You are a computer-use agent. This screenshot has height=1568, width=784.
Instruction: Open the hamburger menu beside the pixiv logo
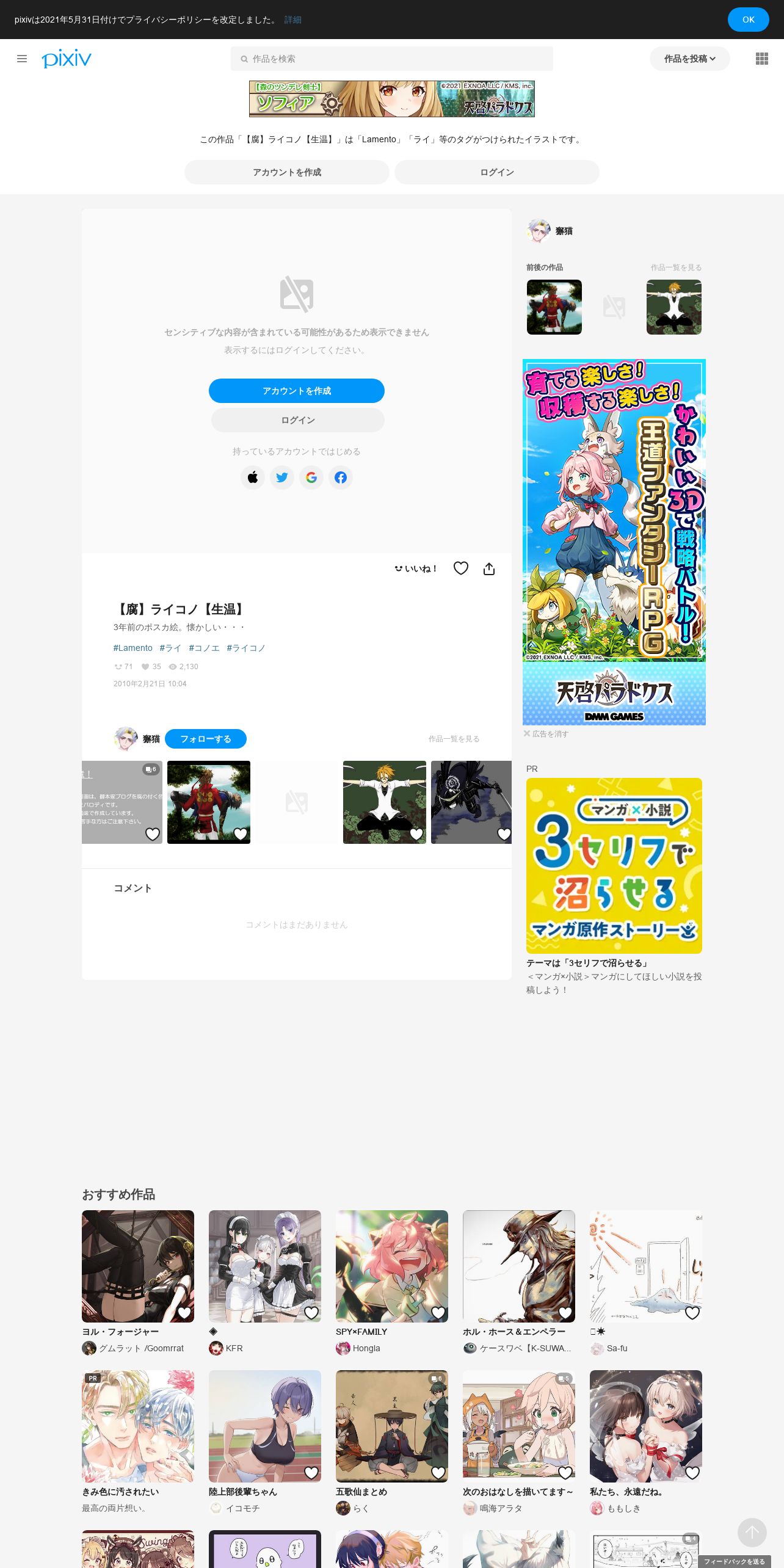(22, 59)
